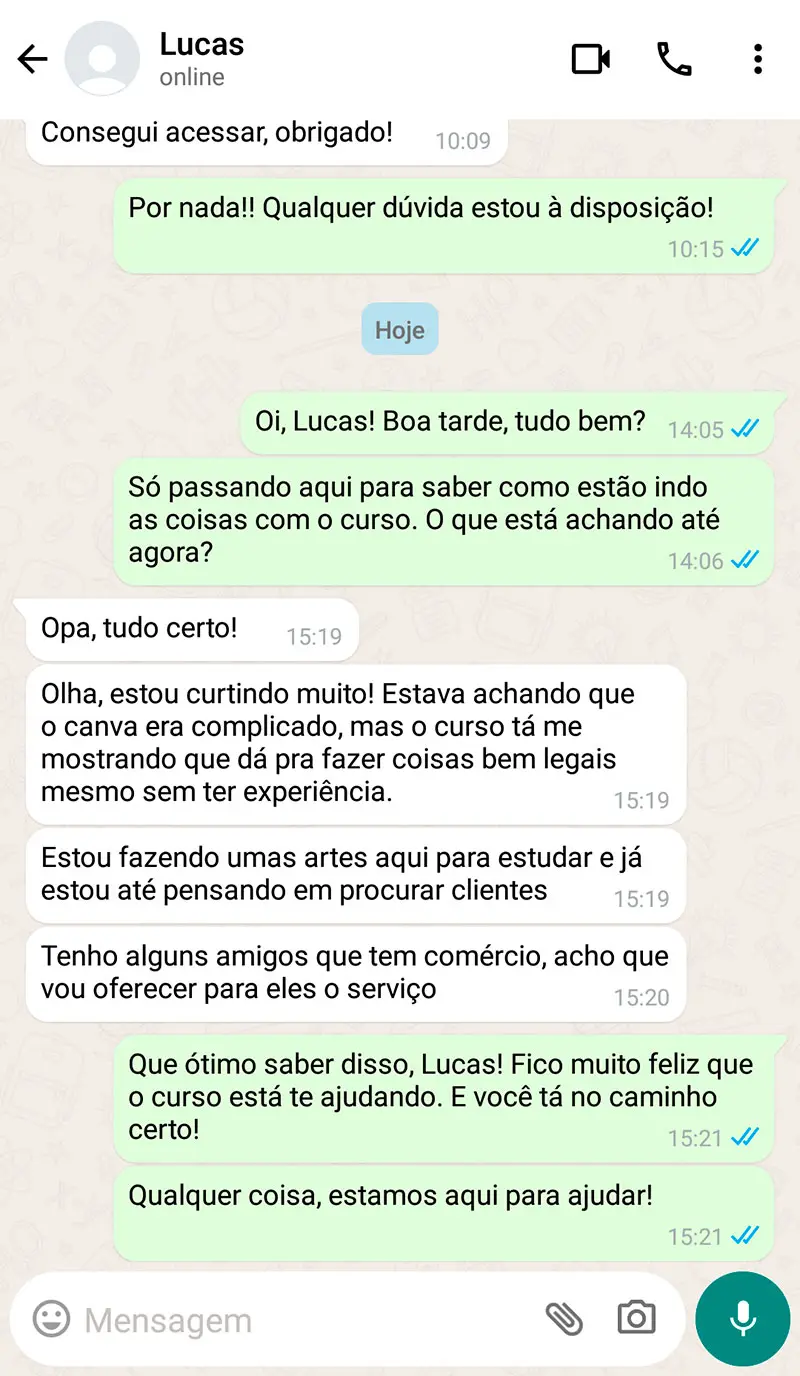Tap the blue double check marks at 15:21

tap(744, 1237)
